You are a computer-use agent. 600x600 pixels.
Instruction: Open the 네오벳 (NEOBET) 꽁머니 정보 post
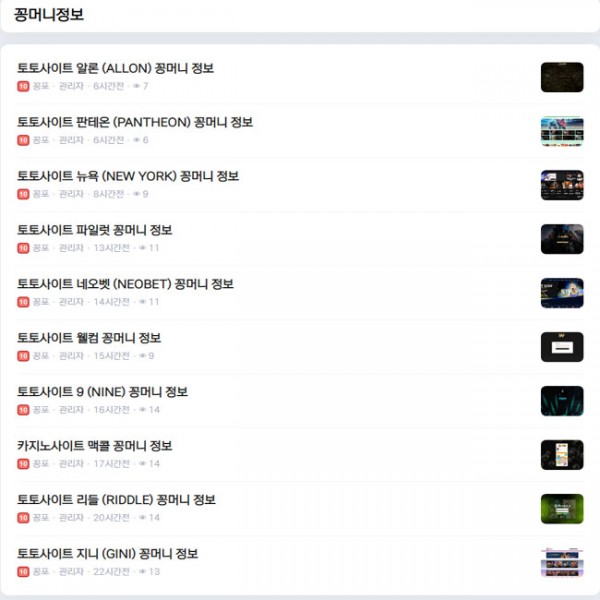125,285
